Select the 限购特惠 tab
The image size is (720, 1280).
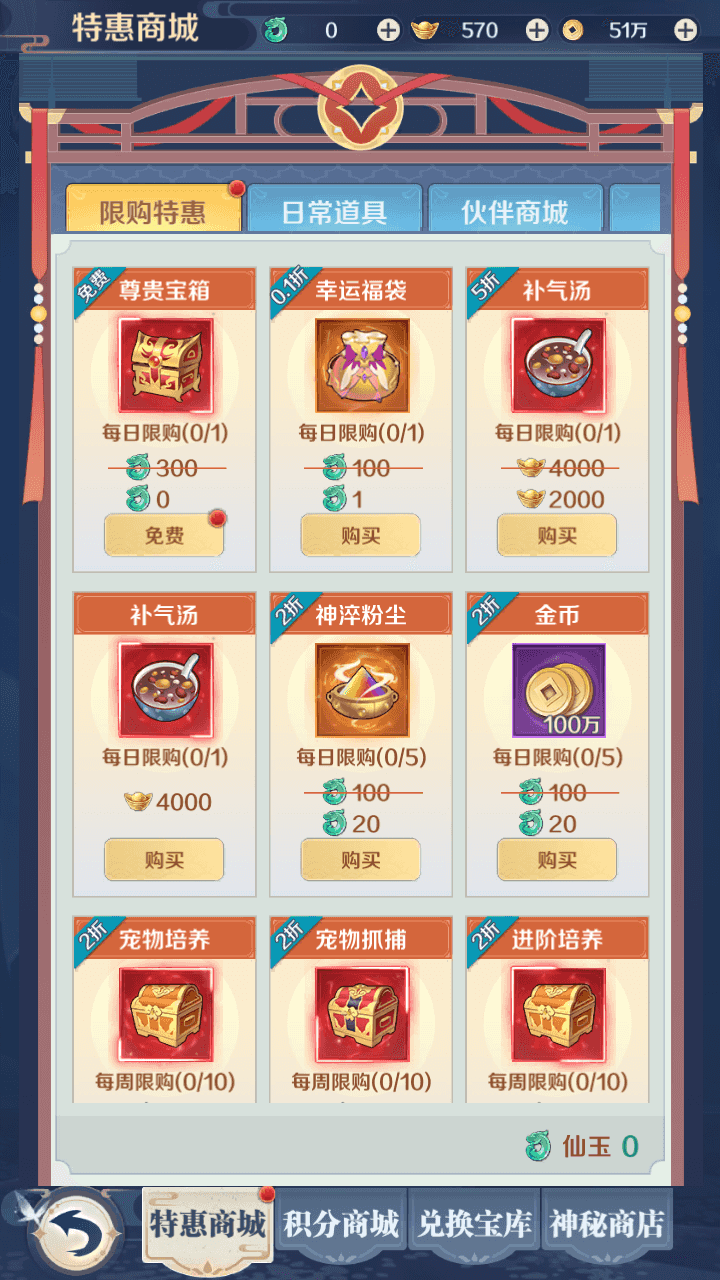pyautogui.click(x=153, y=211)
